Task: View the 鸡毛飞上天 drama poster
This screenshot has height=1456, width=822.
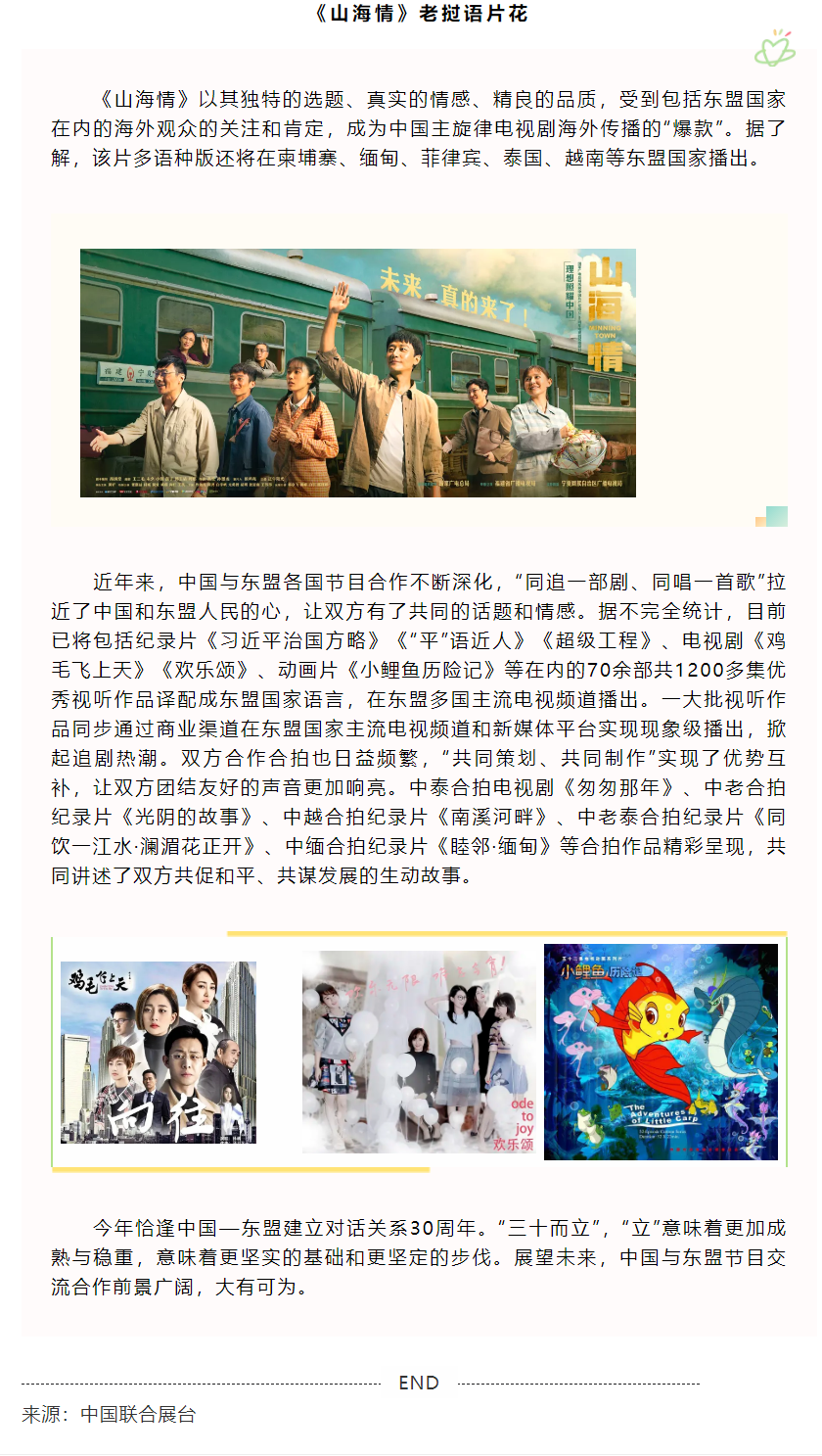Action: 159,1052
